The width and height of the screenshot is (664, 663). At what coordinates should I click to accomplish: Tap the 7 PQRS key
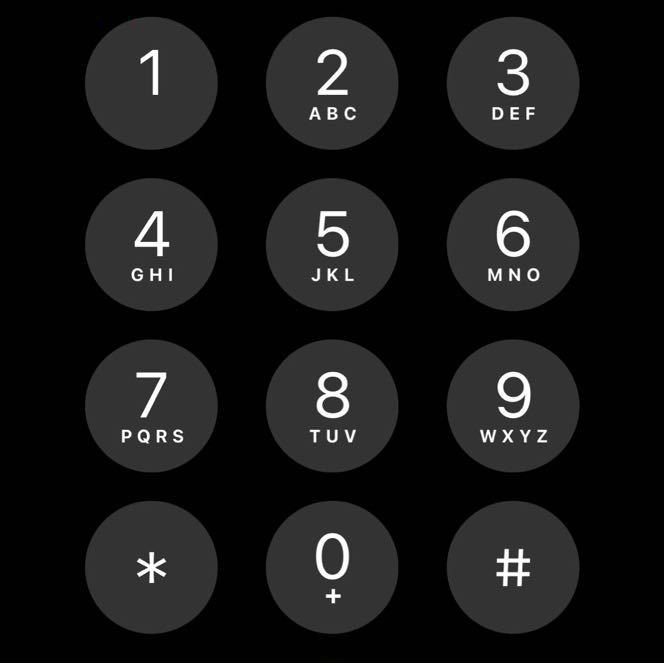[x=151, y=406]
